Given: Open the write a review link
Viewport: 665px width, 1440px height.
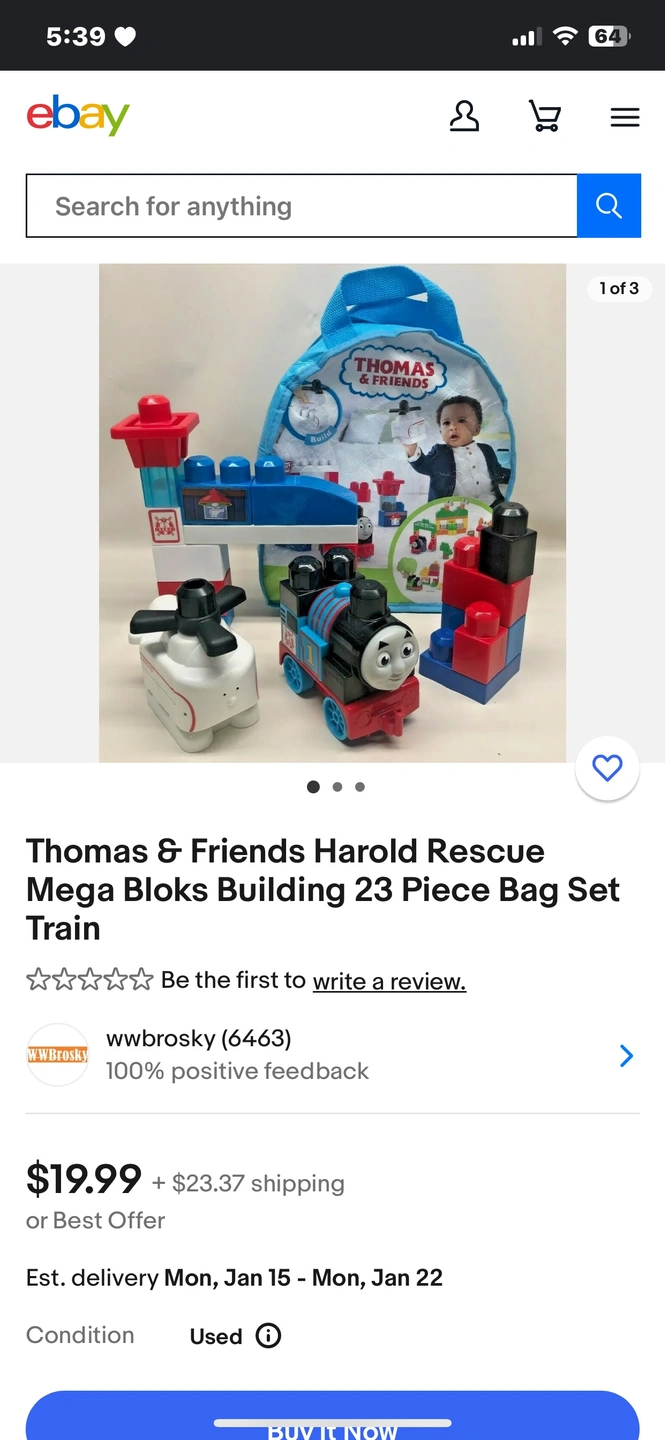Looking at the screenshot, I should 389,981.
